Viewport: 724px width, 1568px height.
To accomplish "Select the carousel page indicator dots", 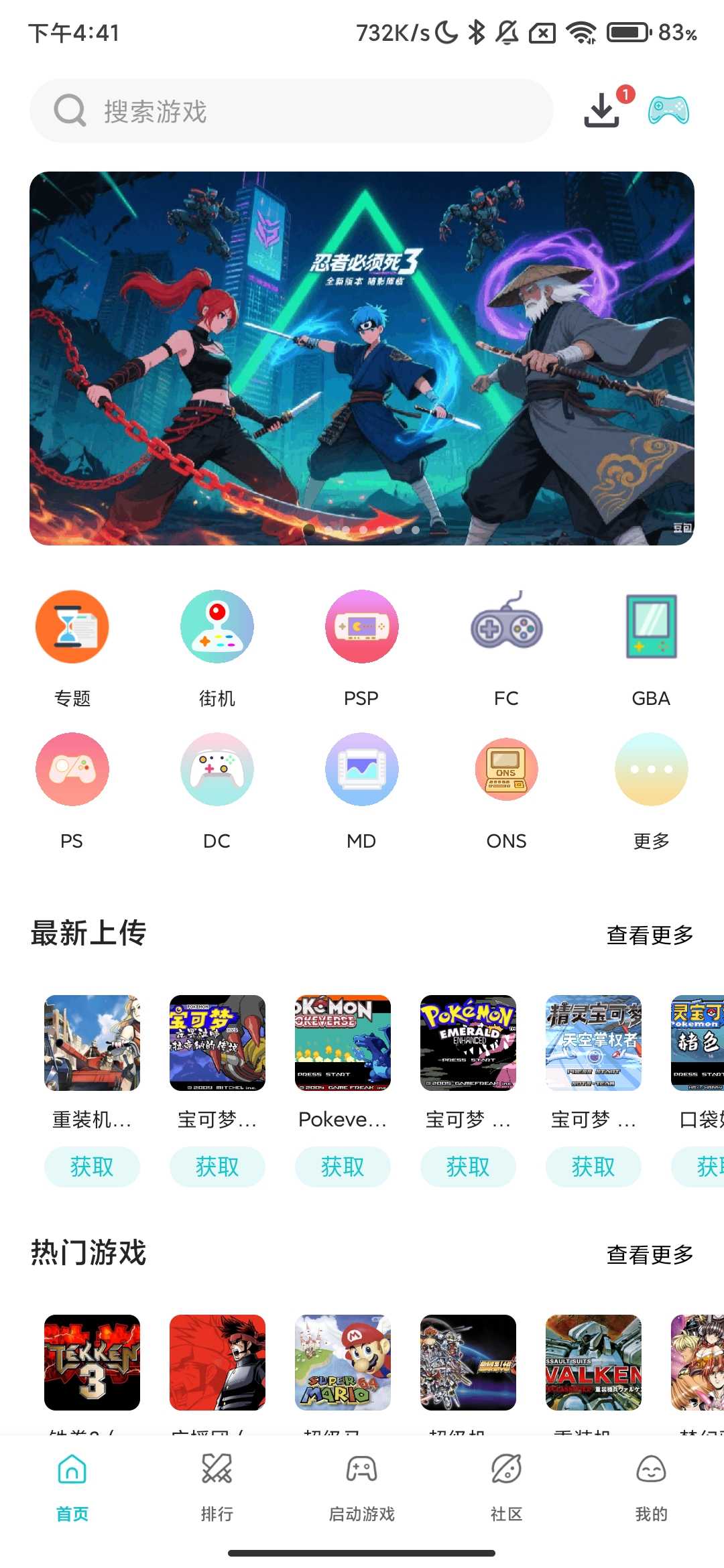I will tap(361, 528).
